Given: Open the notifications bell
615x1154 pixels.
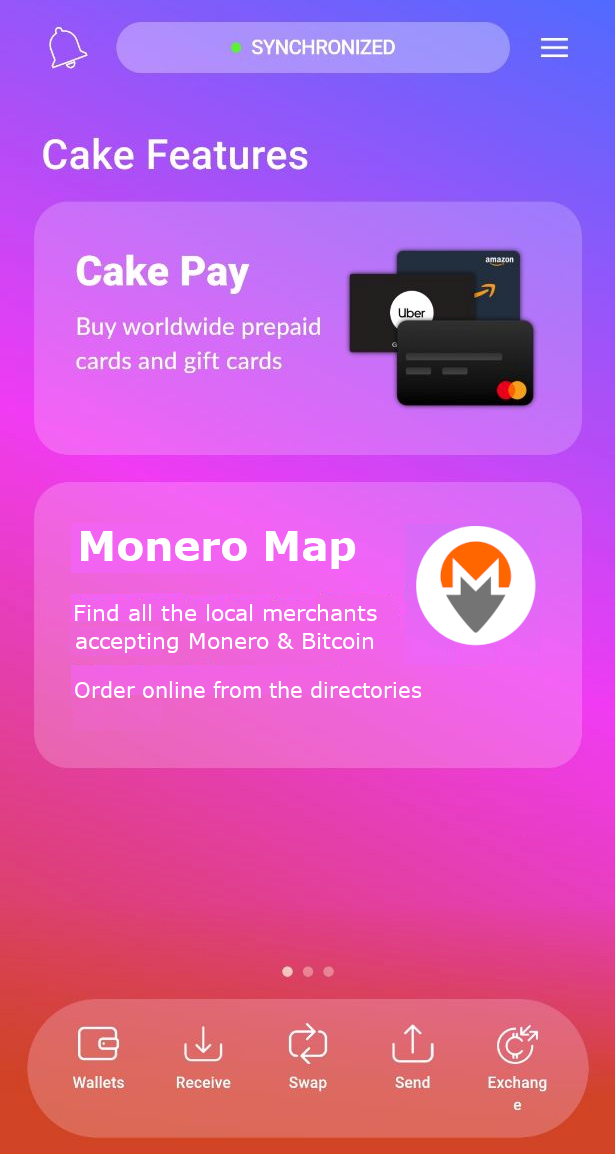Looking at the screenshot, I should pyautogui.click(x=67, y=48).
